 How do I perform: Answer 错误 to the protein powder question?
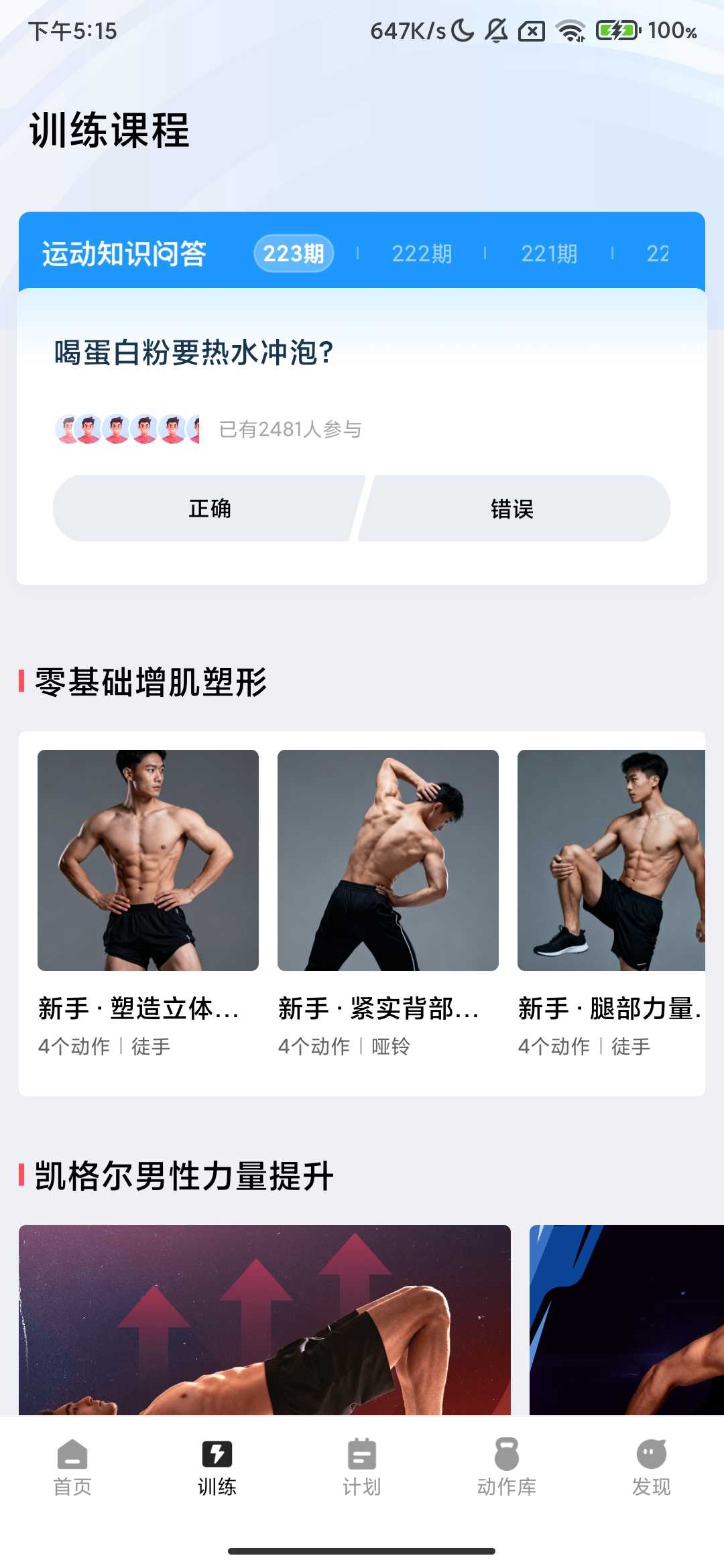[x=513, y=509]
